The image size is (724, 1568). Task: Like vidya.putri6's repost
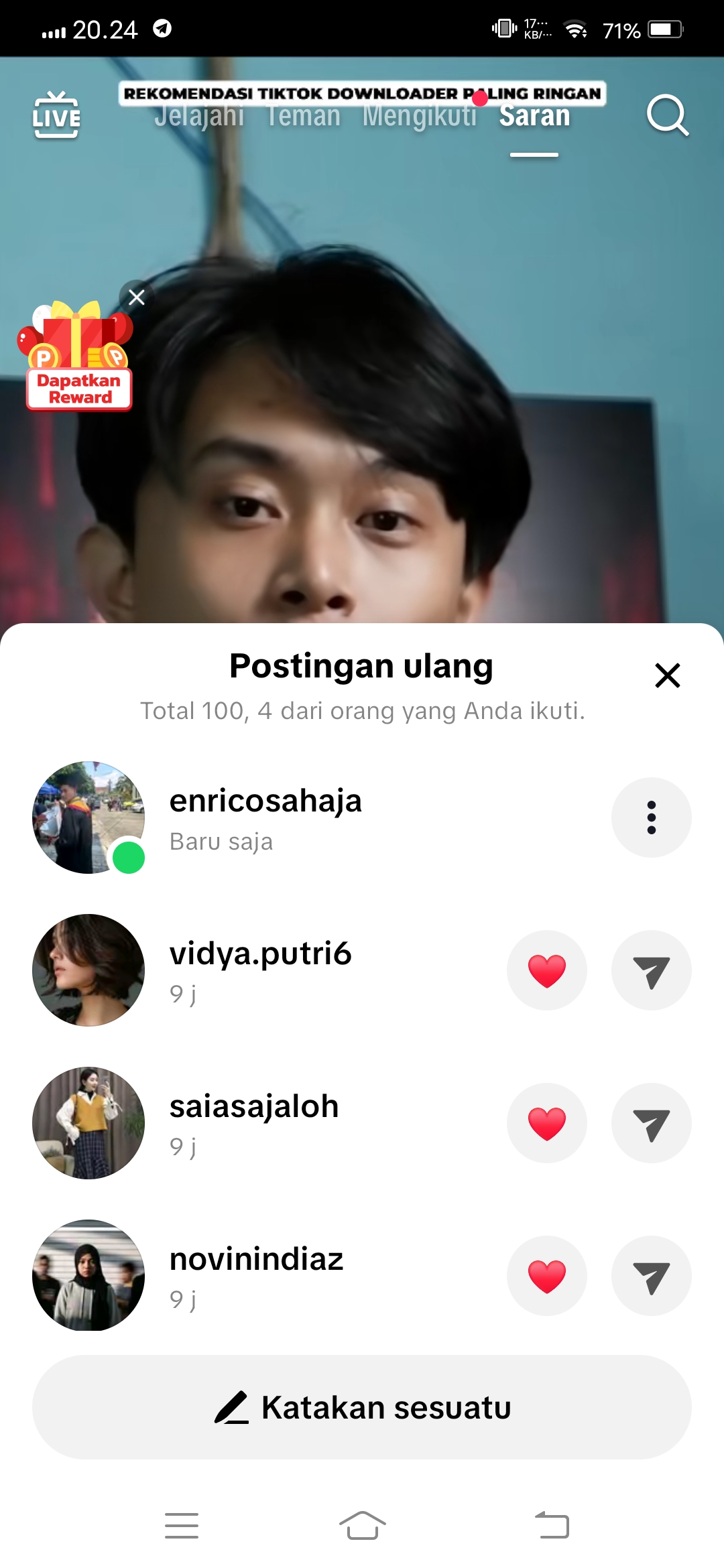point(547,970)
